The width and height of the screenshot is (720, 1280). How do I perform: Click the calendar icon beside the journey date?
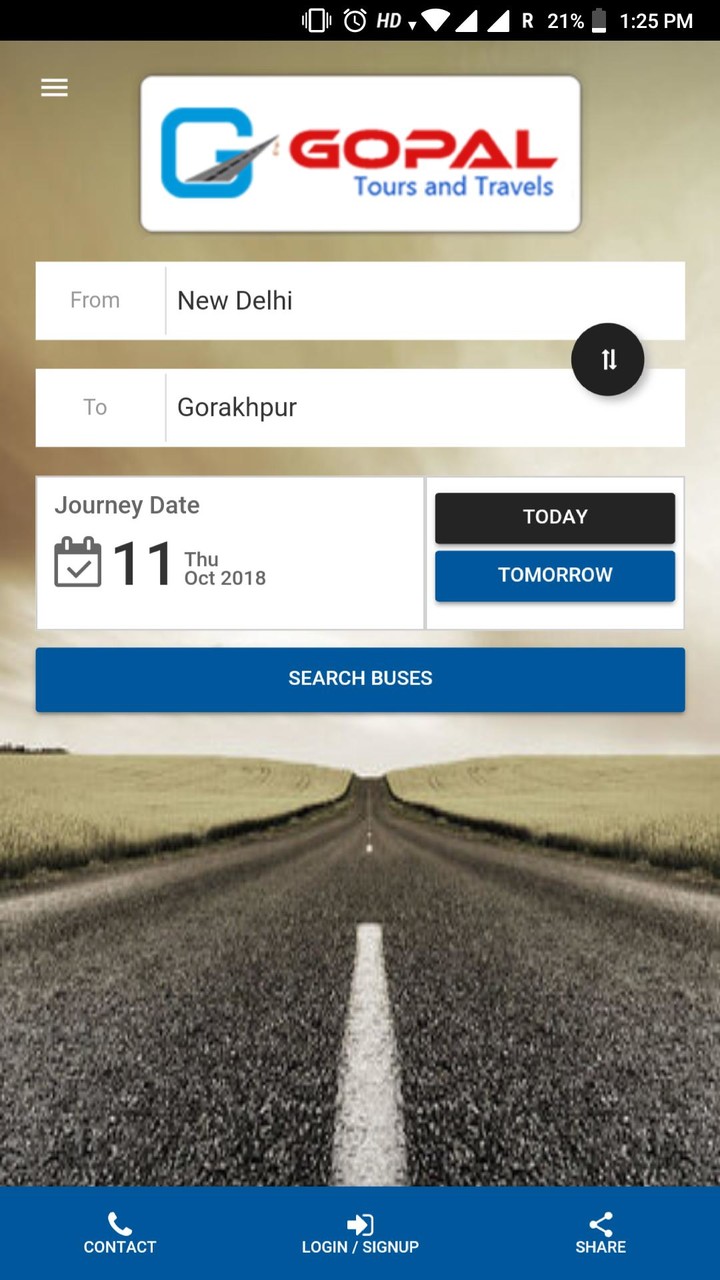tap(78, 562)
